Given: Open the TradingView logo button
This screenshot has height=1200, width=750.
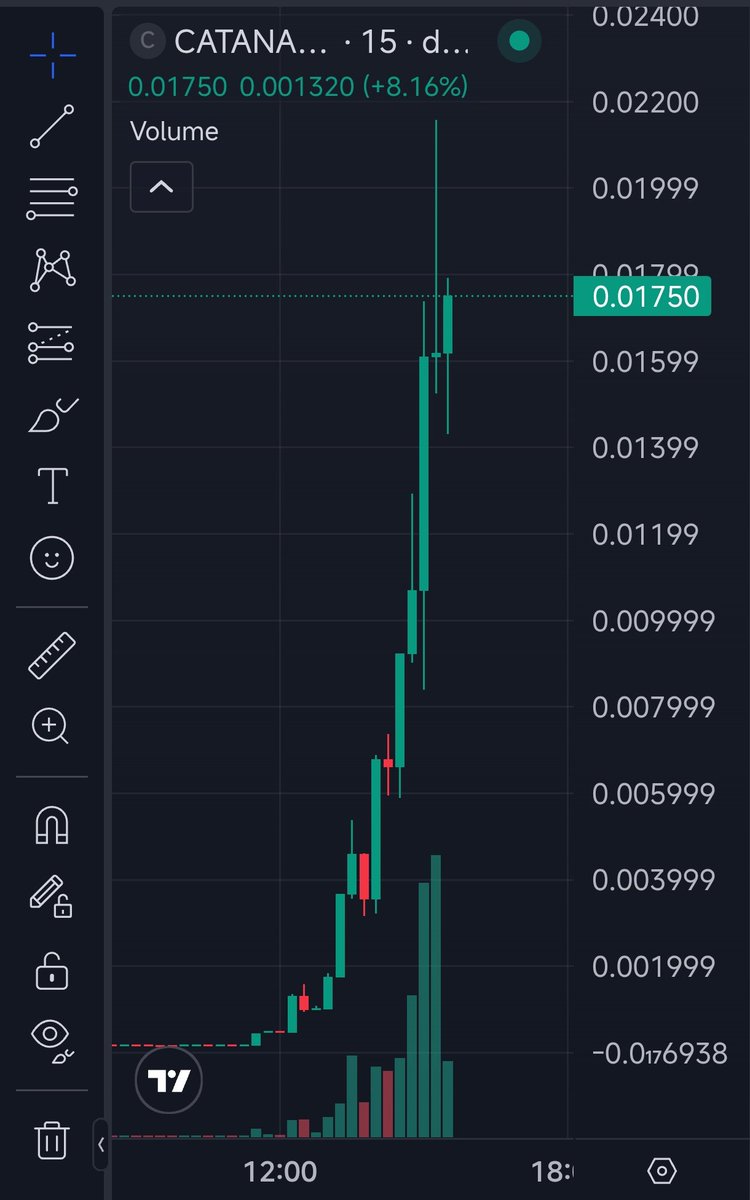Looking at the screenshot, I should pos(169,1081).
